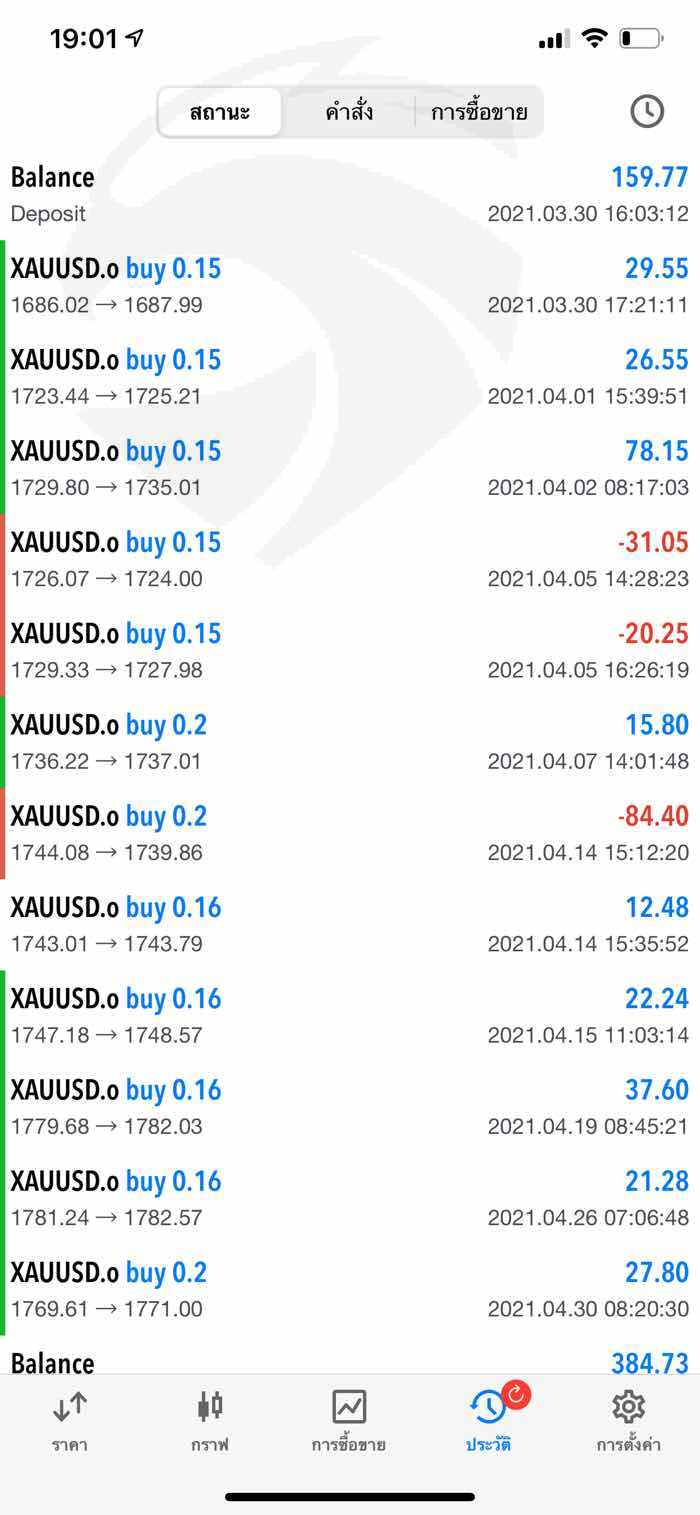Go to the กราฟ tab
Screen dimensions: 700x1515
coord(210,1421)
